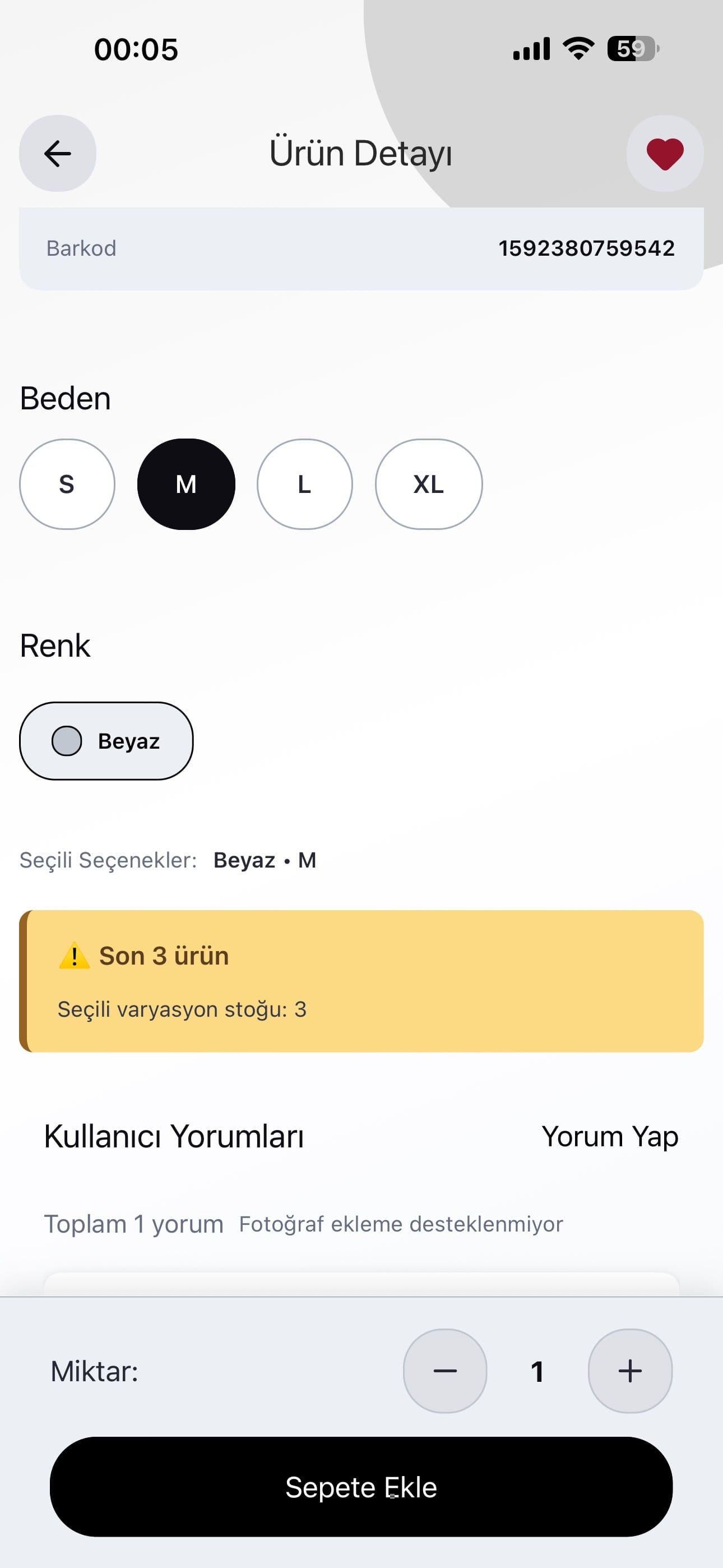Image resolution: width=723 pixels, height=1568 pixels.
Task: Tap the minus icon to decrease quantity
Action: (x=445, y=1371)
